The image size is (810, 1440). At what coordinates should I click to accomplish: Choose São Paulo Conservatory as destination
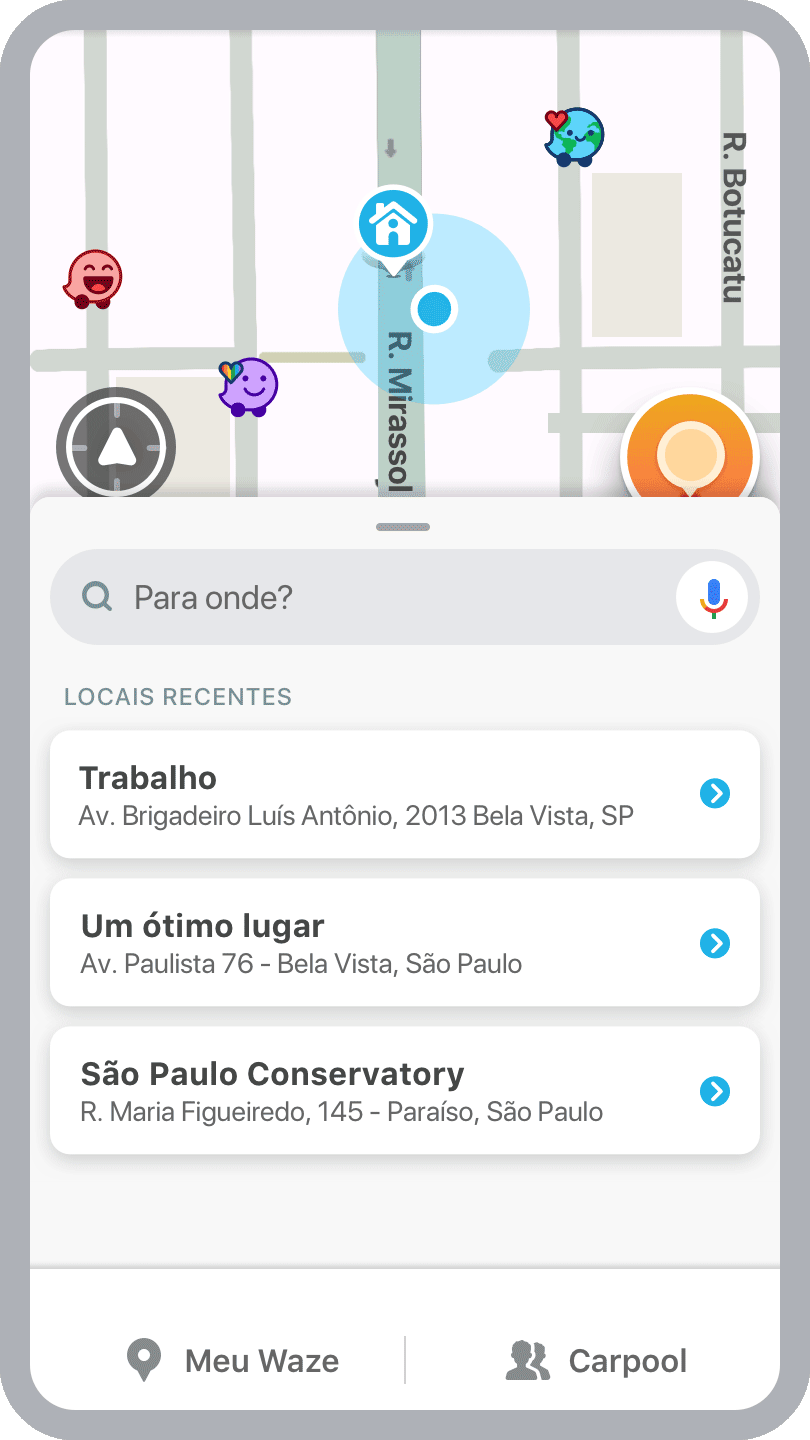(404, 1090)
